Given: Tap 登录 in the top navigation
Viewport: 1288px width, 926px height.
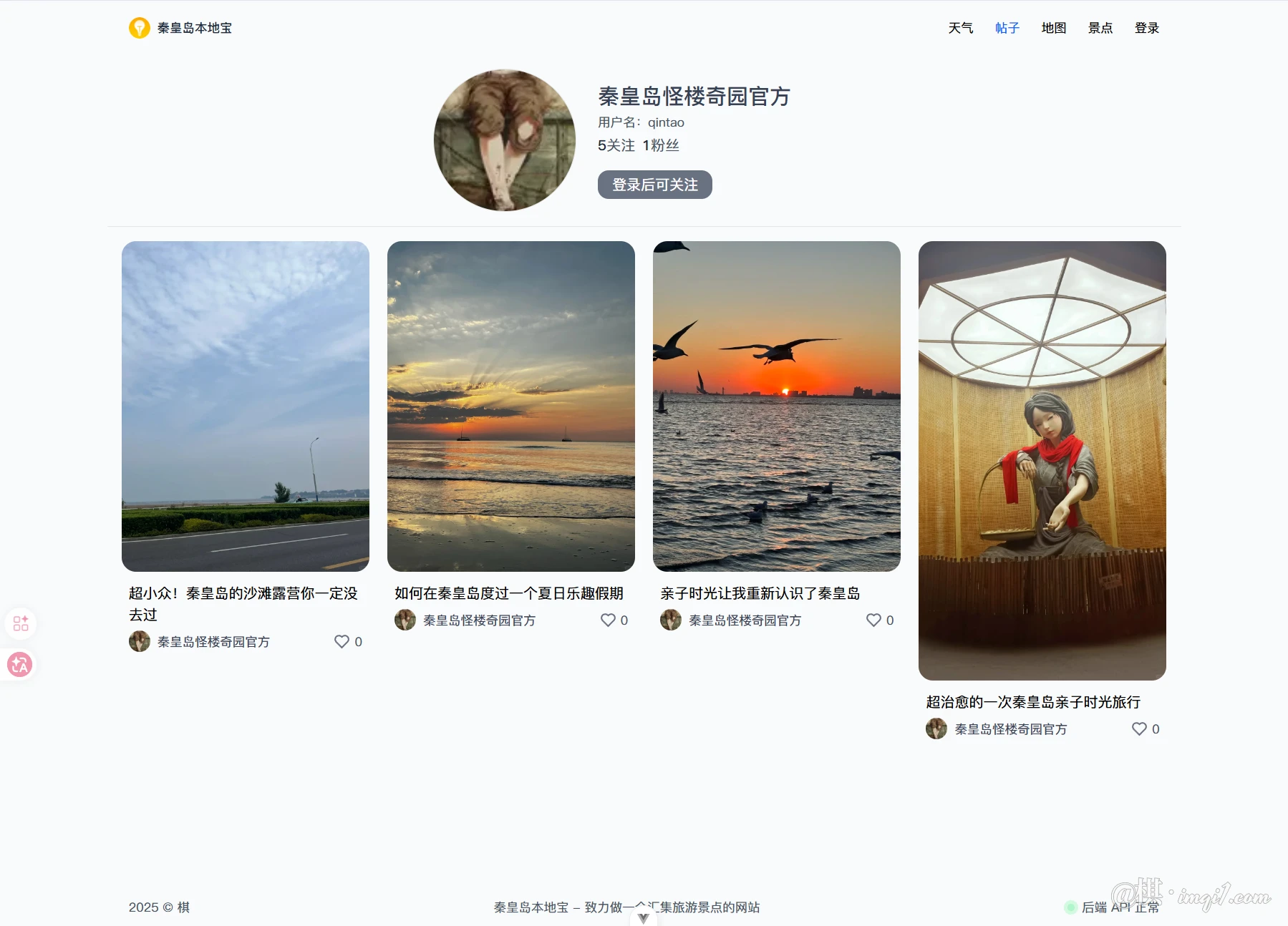Looking at the screenshot, I should click(1146, 28).
